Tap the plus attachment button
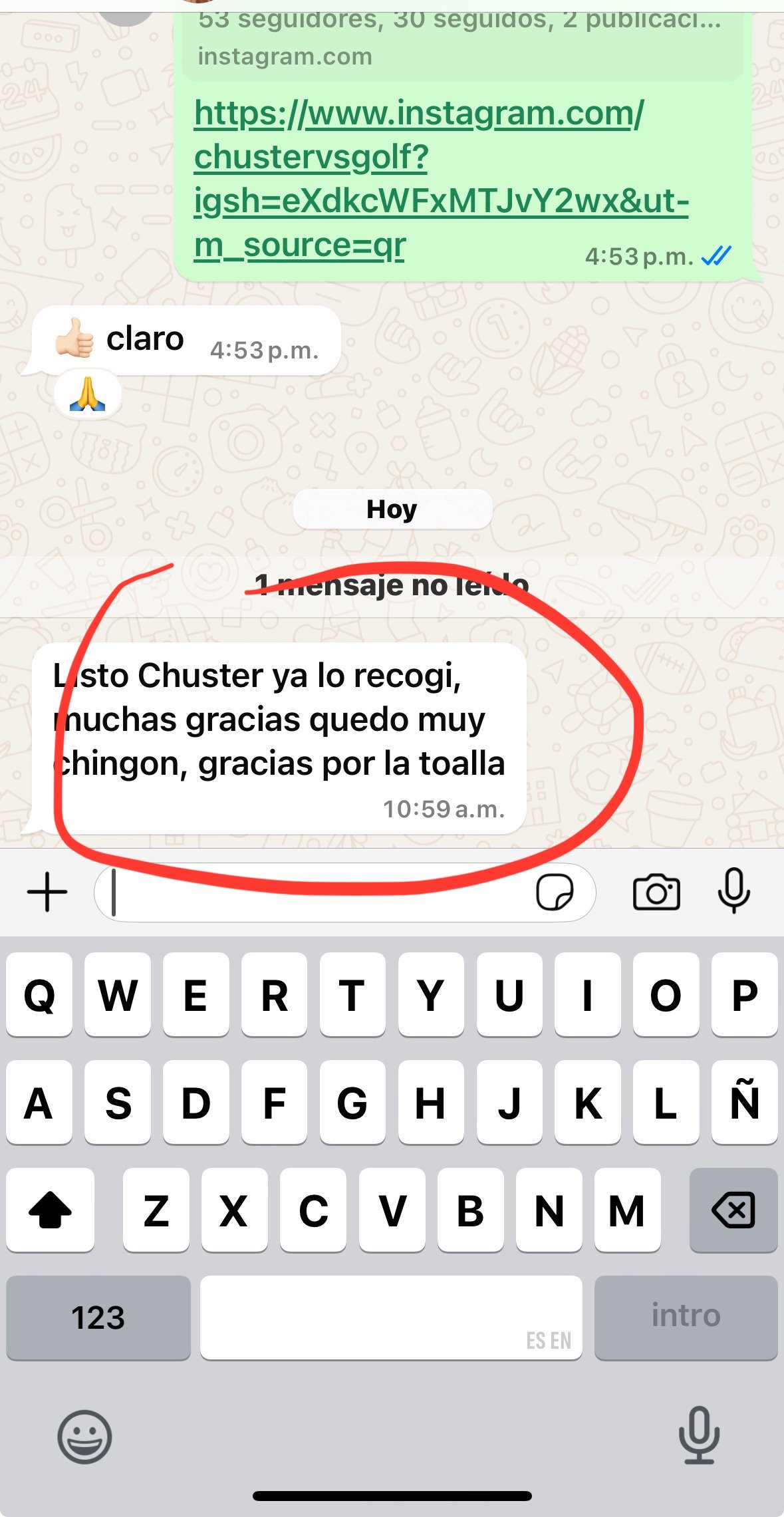The image size is (784, 1517). coord(47,892)
